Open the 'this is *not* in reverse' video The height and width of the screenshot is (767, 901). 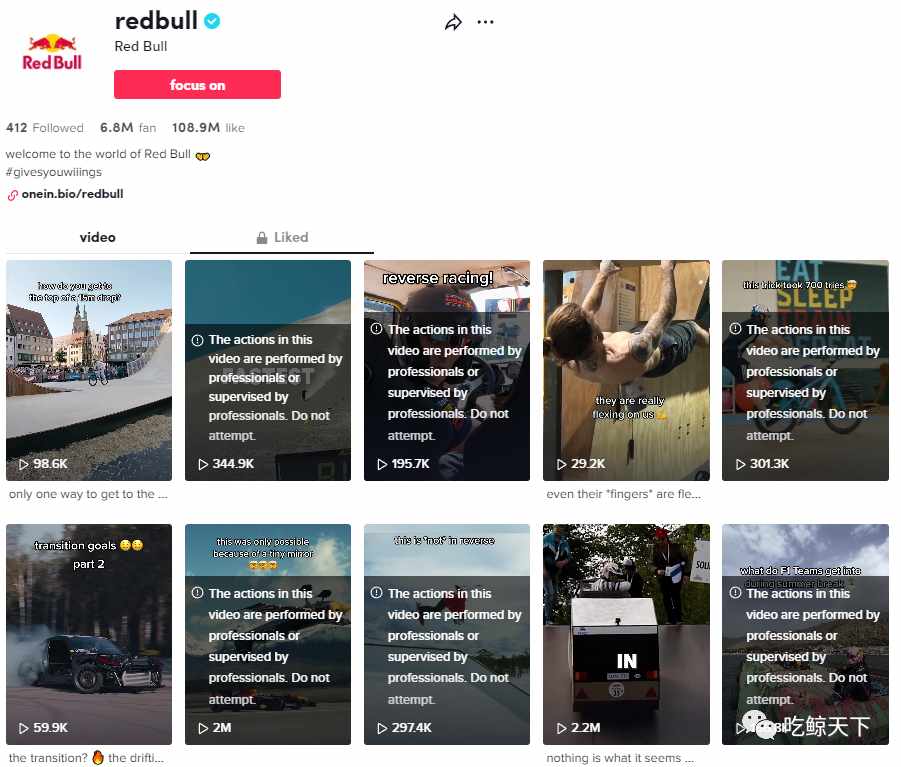click(x=447, y=634)
